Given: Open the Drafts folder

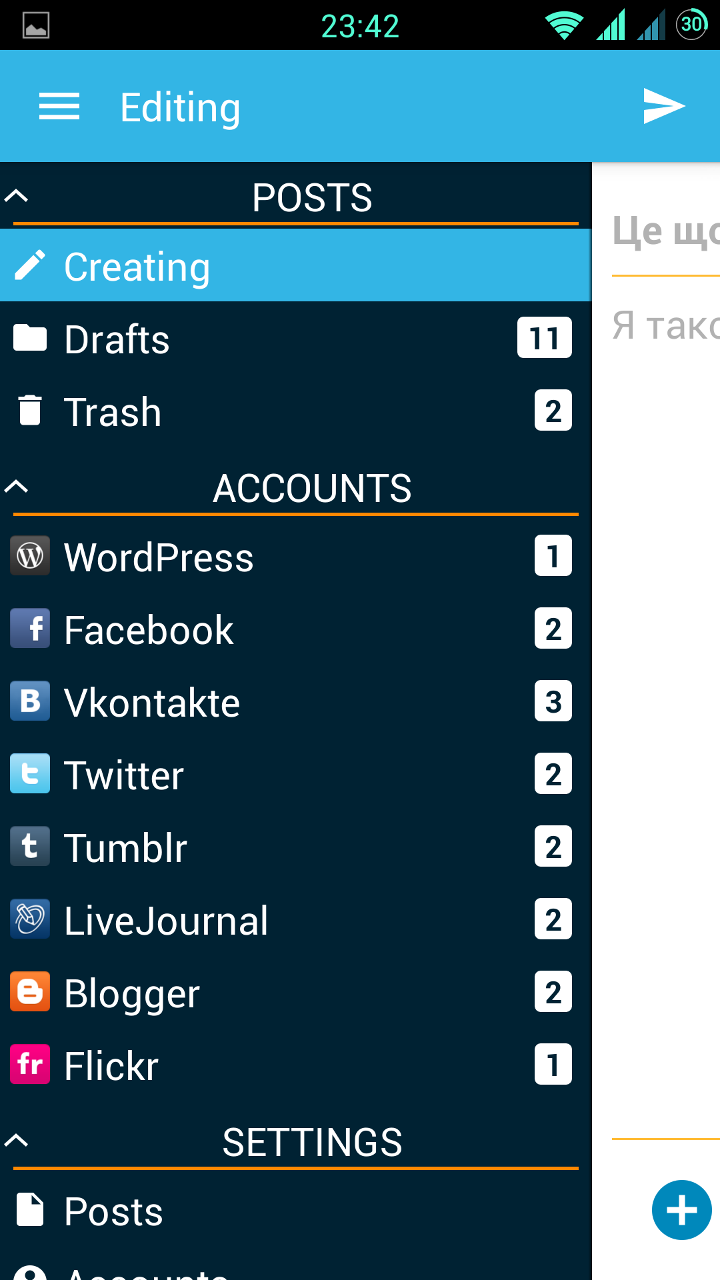Looking at the screenshot, I should [295, 339].
